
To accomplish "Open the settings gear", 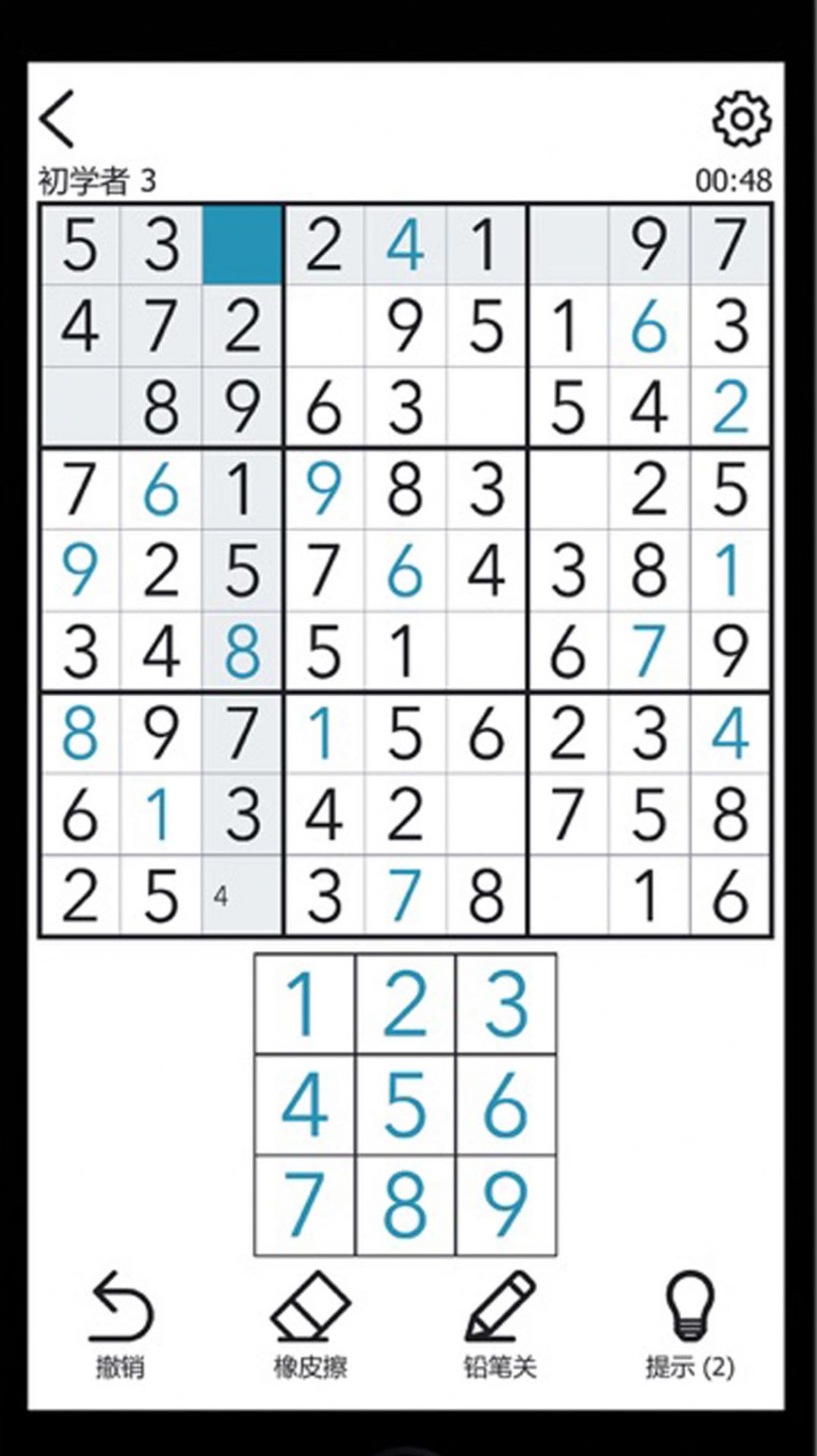I will pyautogui.click(x=742, y=119).
